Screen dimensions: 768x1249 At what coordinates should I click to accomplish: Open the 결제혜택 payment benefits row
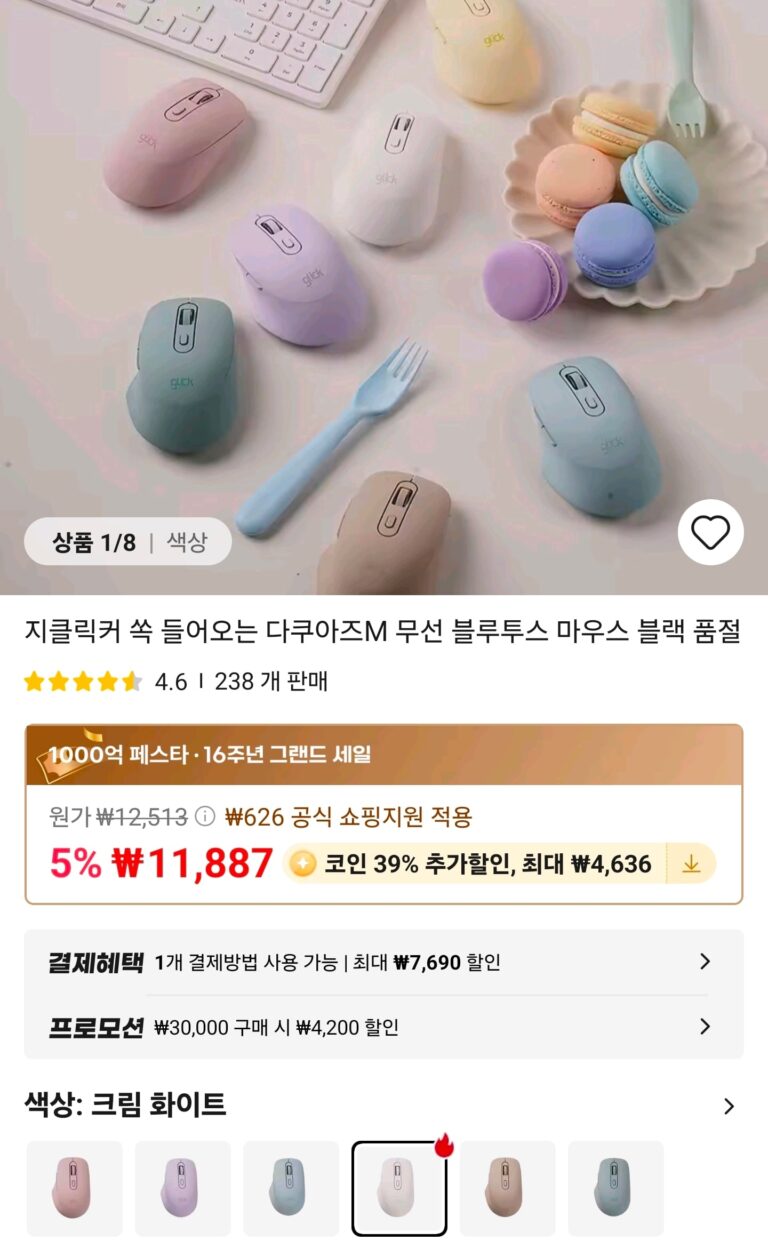pyautogui.click(x=383, y=962)
